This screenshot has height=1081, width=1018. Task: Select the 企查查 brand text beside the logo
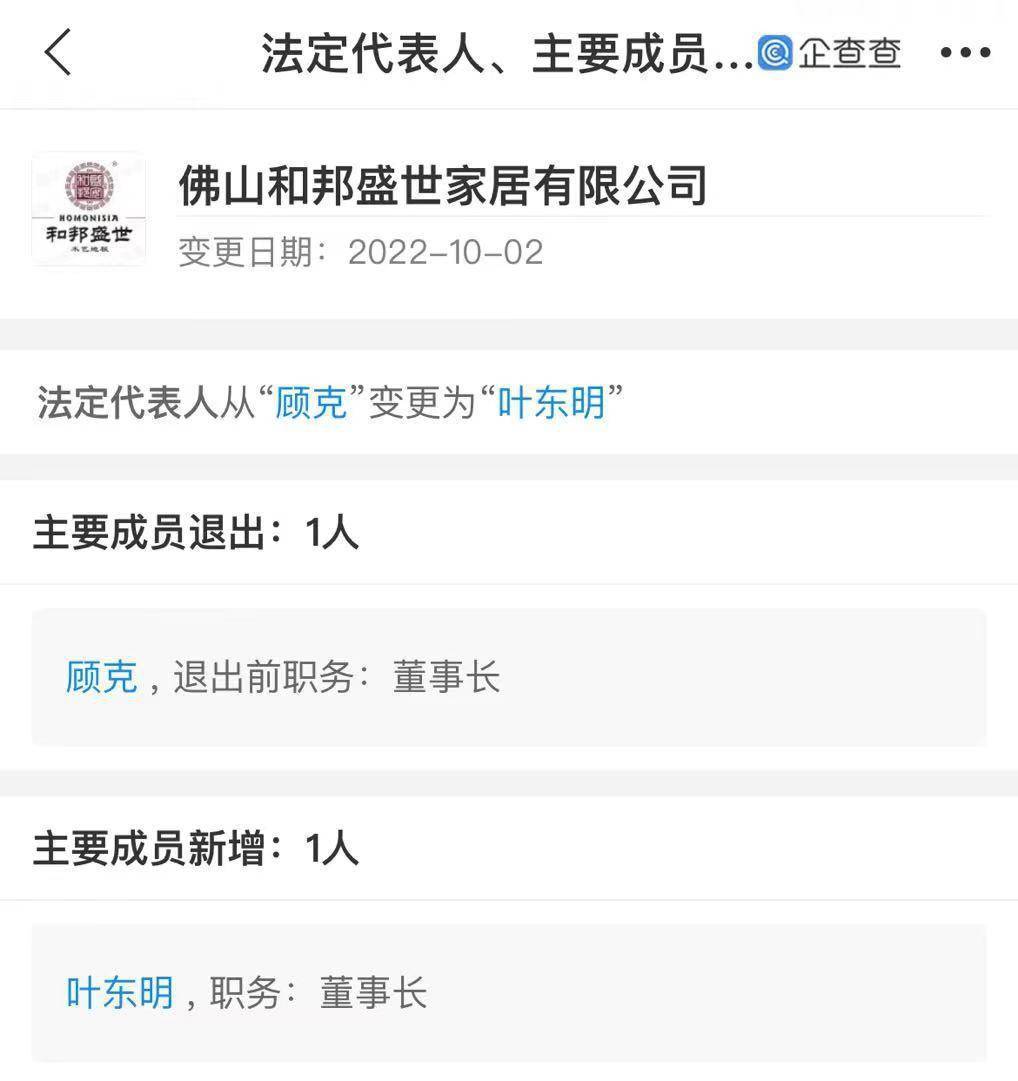click(x=848, y=53)
